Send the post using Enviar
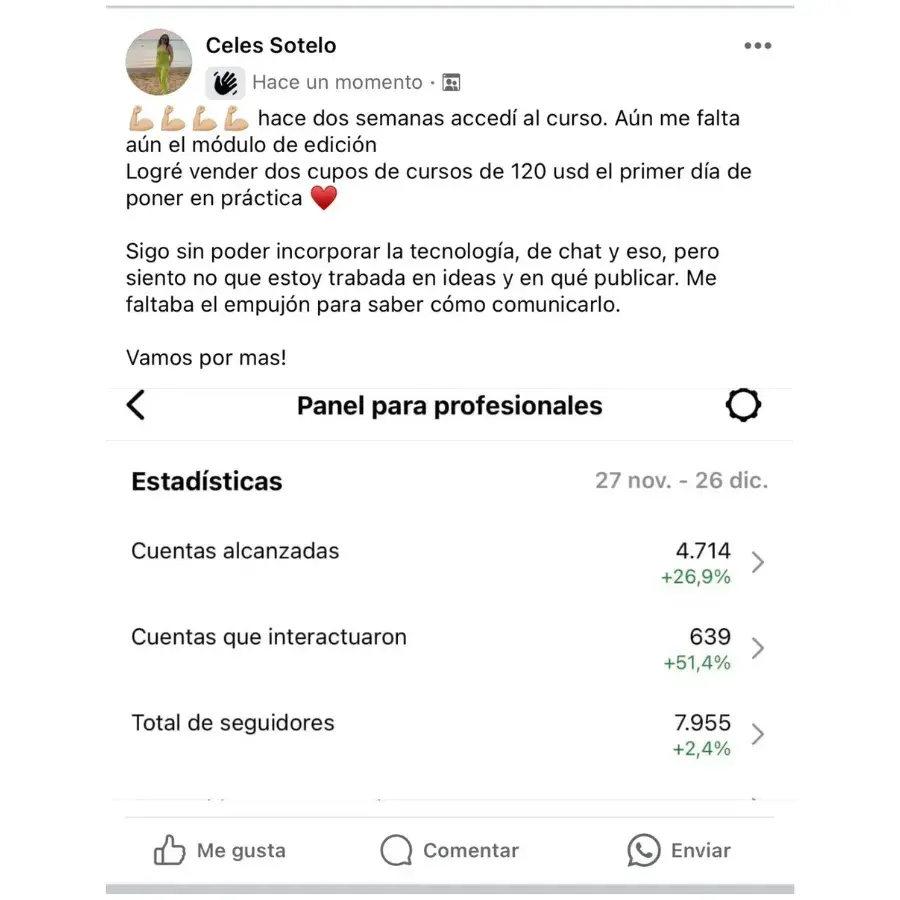This screenshot has height=900, width=900. click(679, 851)
